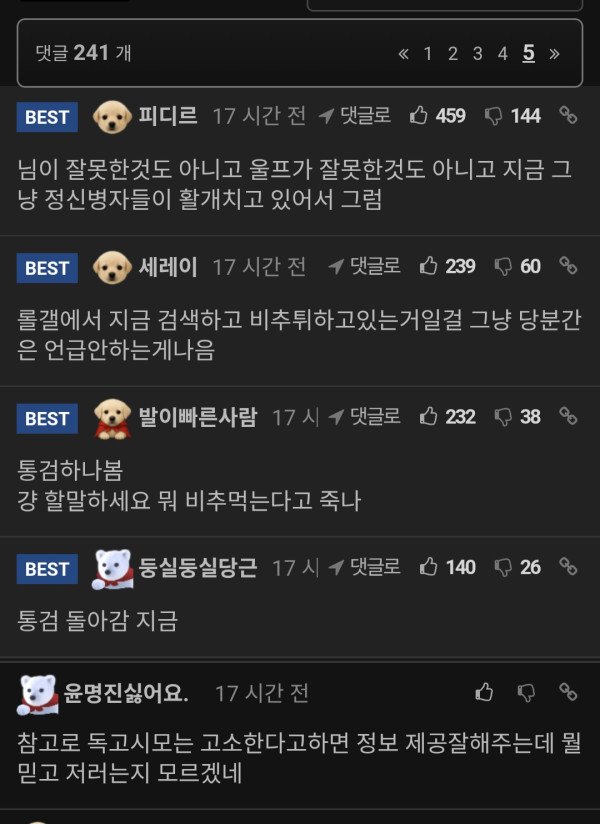Open 둥실둥실당근's user profile
Viewport: 600px width, 824px height.
point(198,567)
